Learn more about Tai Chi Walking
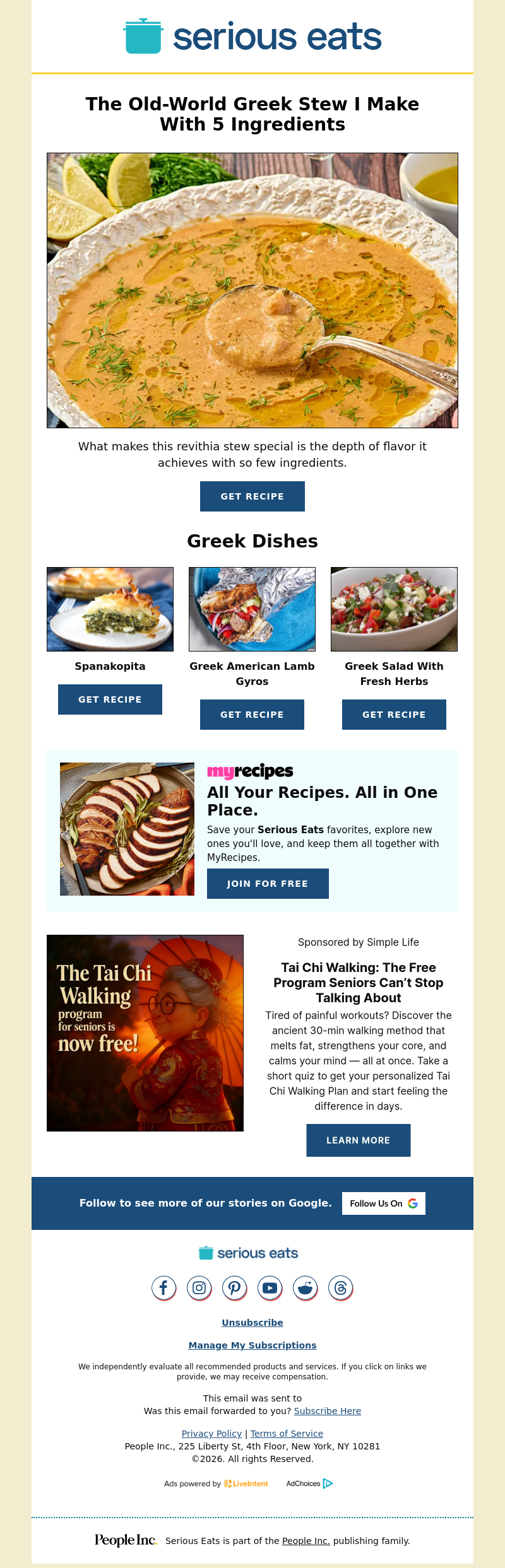The image size is (505, 1568). [358, 1140]
